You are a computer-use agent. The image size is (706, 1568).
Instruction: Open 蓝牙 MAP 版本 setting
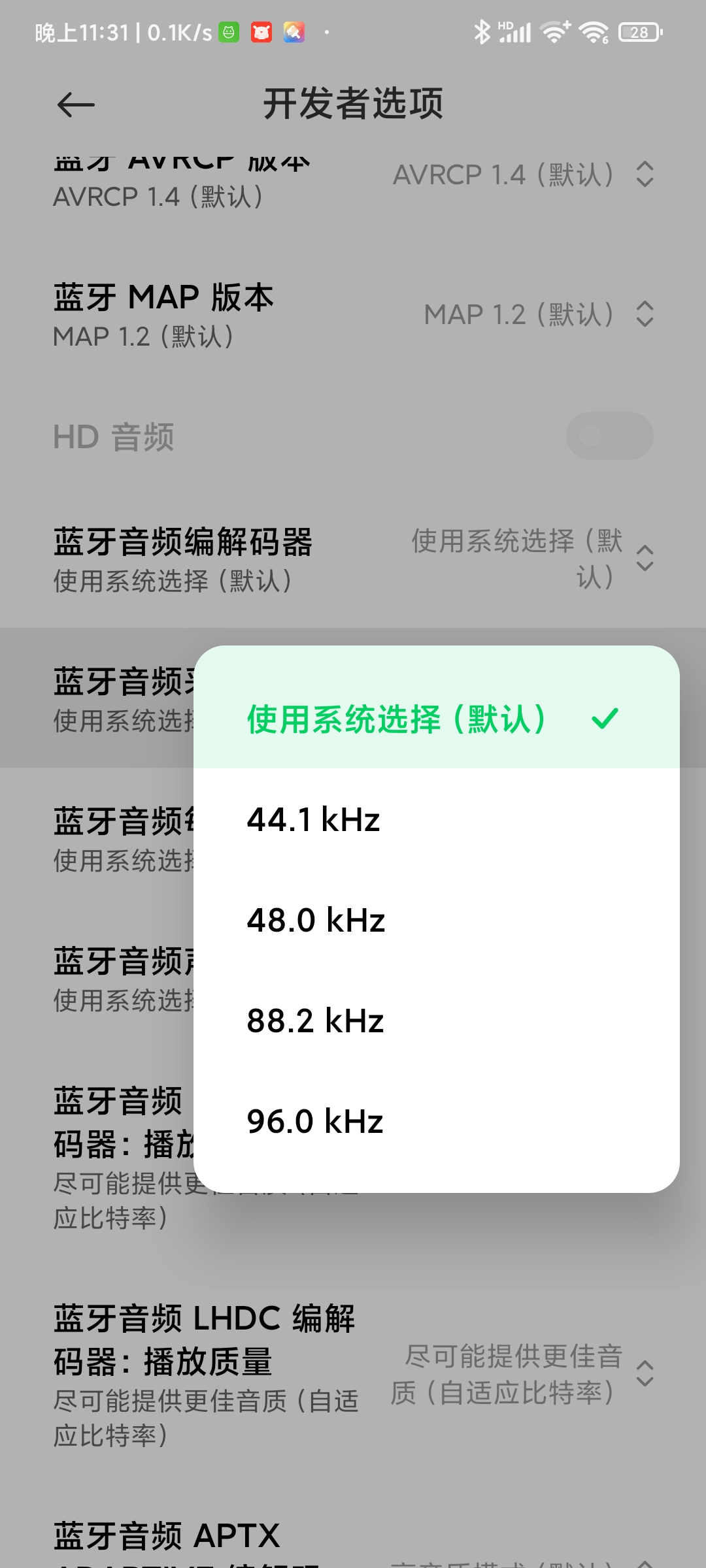[x=353, y=315]
